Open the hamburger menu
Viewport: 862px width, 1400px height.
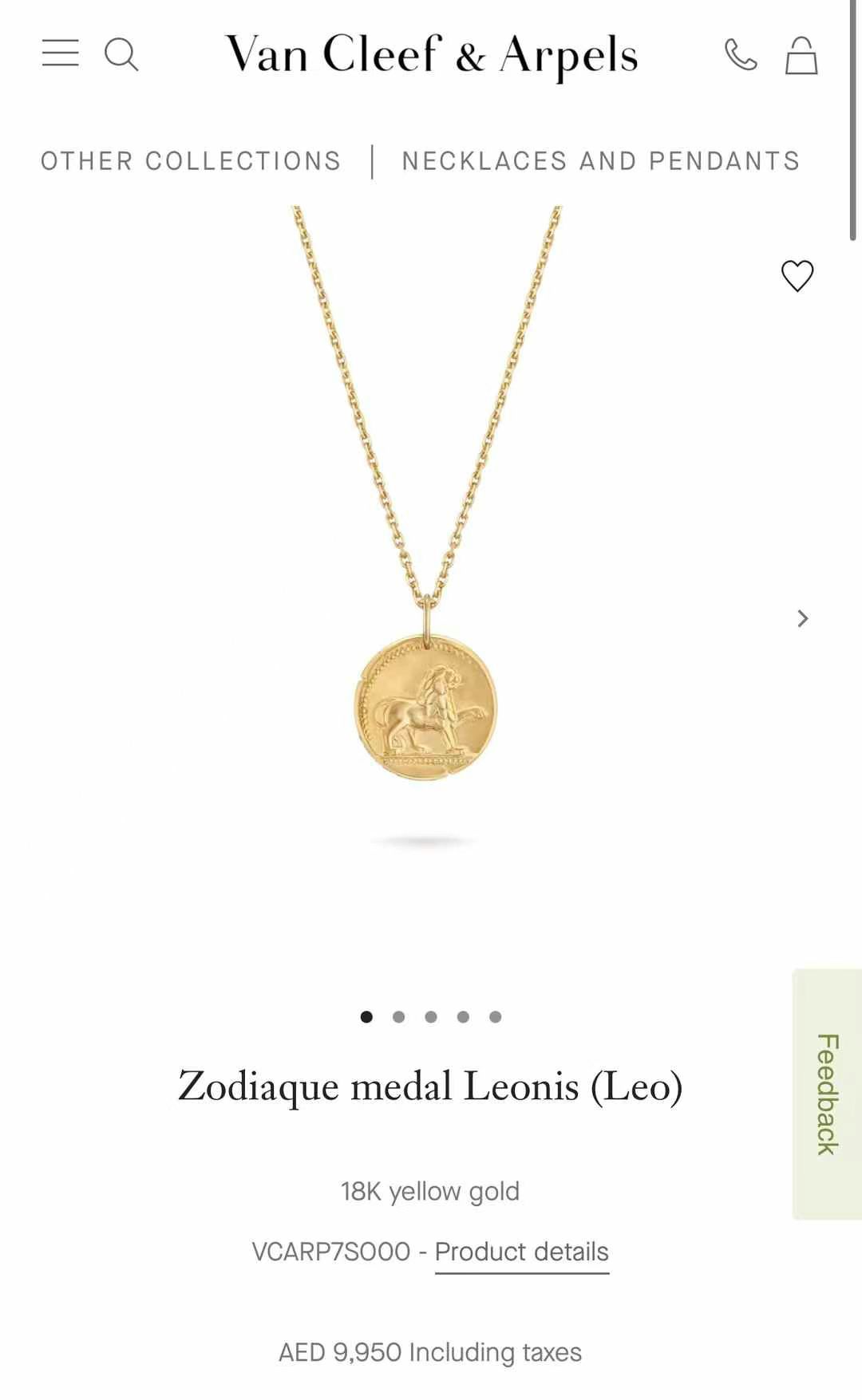point(61,53)
